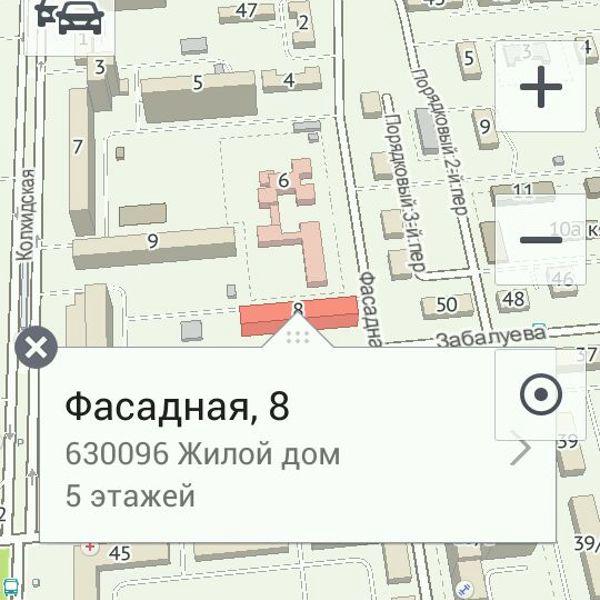Zoom in on the map
The height and width of the screenshot is (600, 600).
click(541, 88)
